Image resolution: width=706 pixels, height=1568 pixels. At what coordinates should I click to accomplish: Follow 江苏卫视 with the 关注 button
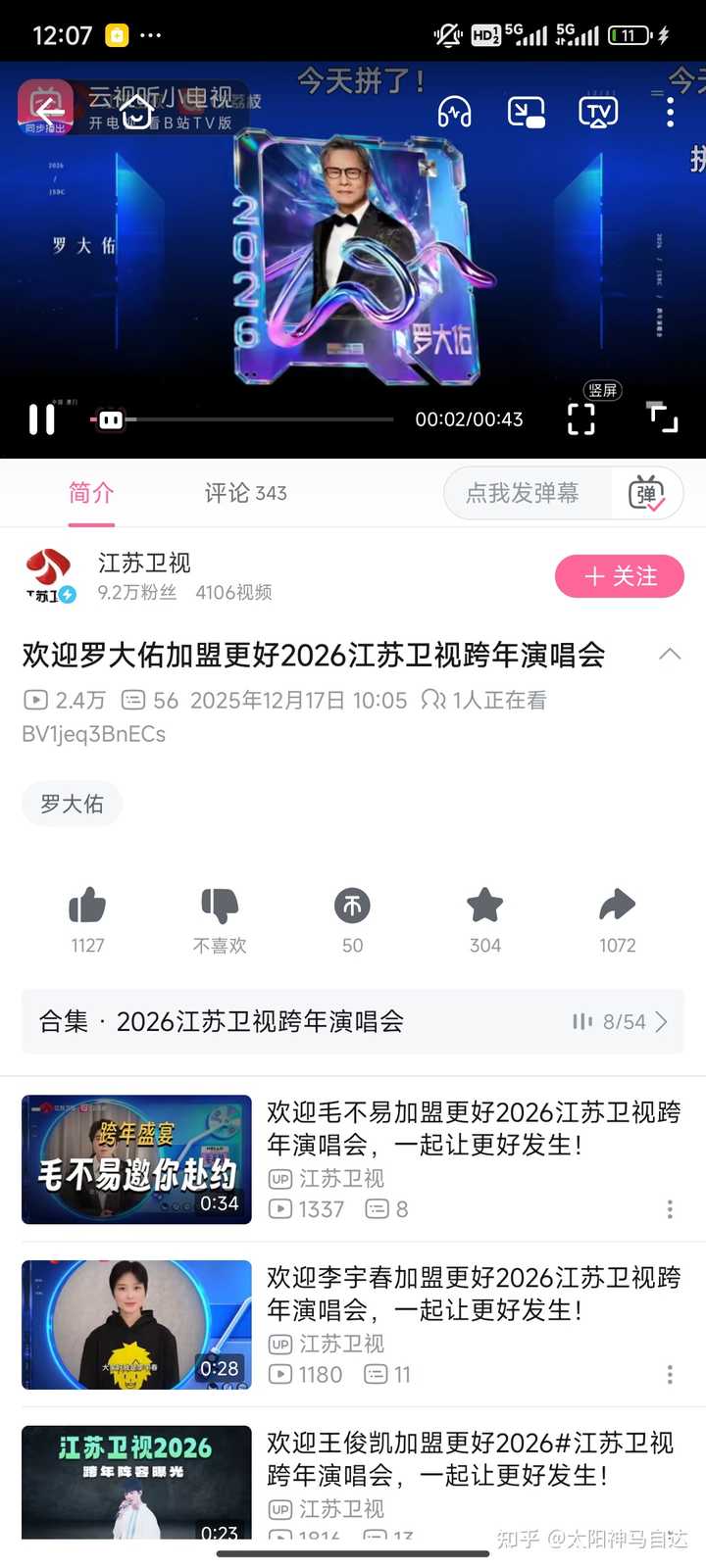619,576
